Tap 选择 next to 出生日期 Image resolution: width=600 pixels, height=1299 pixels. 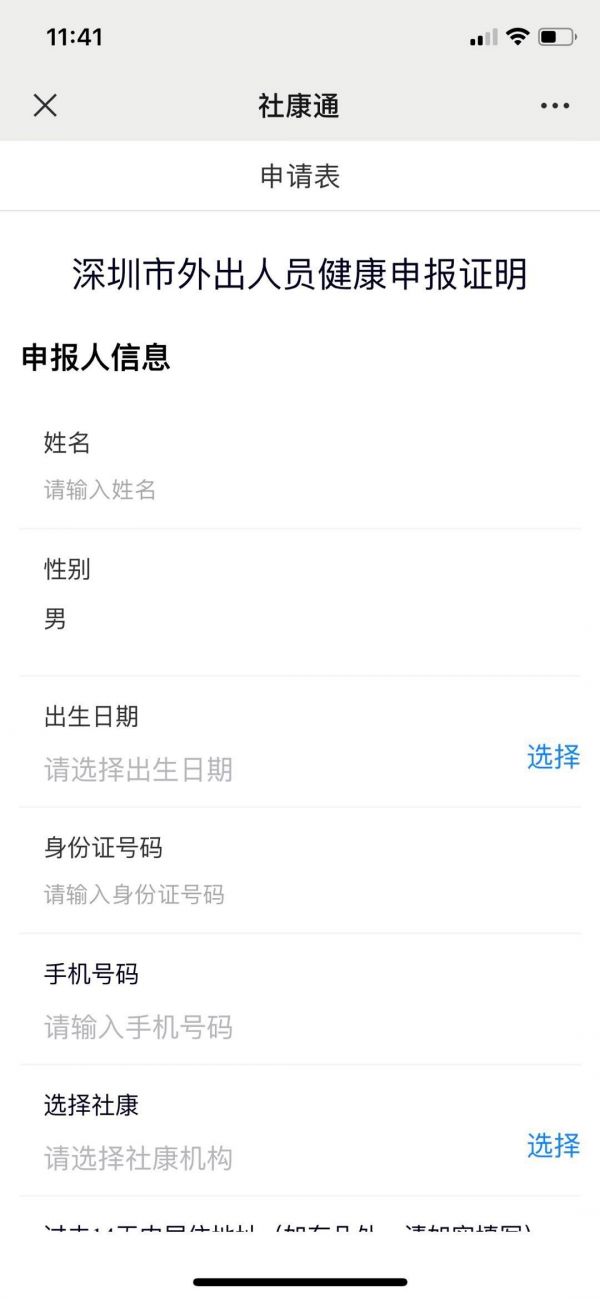[x=553, y=757]
